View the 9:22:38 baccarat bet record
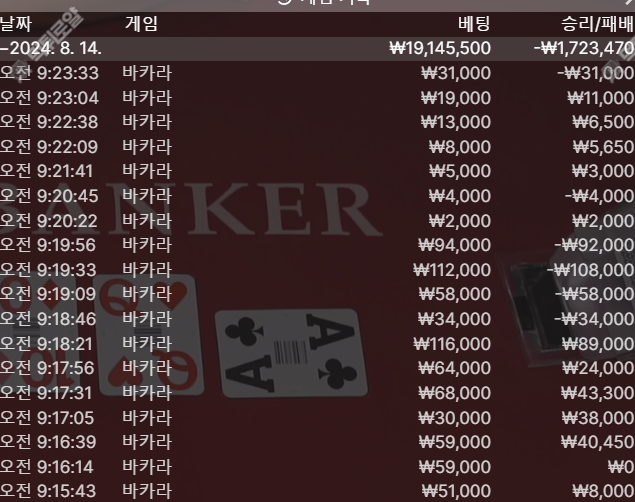The width and height of the screenshot is (635, 502). click(x=317, y=121)
